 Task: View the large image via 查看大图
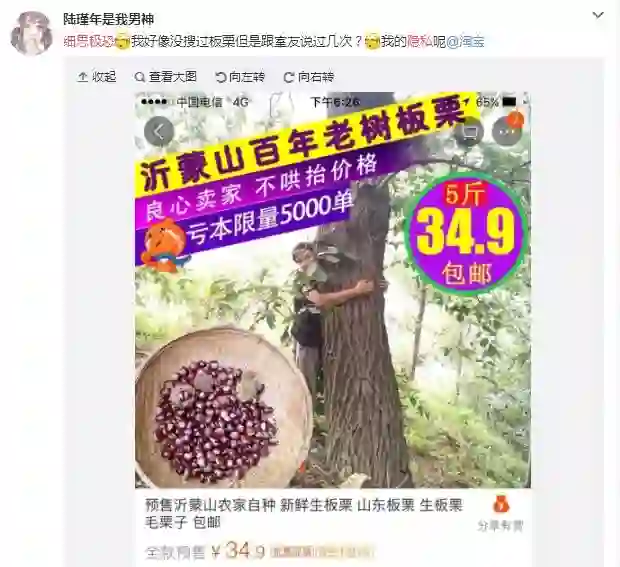point(167,77)
